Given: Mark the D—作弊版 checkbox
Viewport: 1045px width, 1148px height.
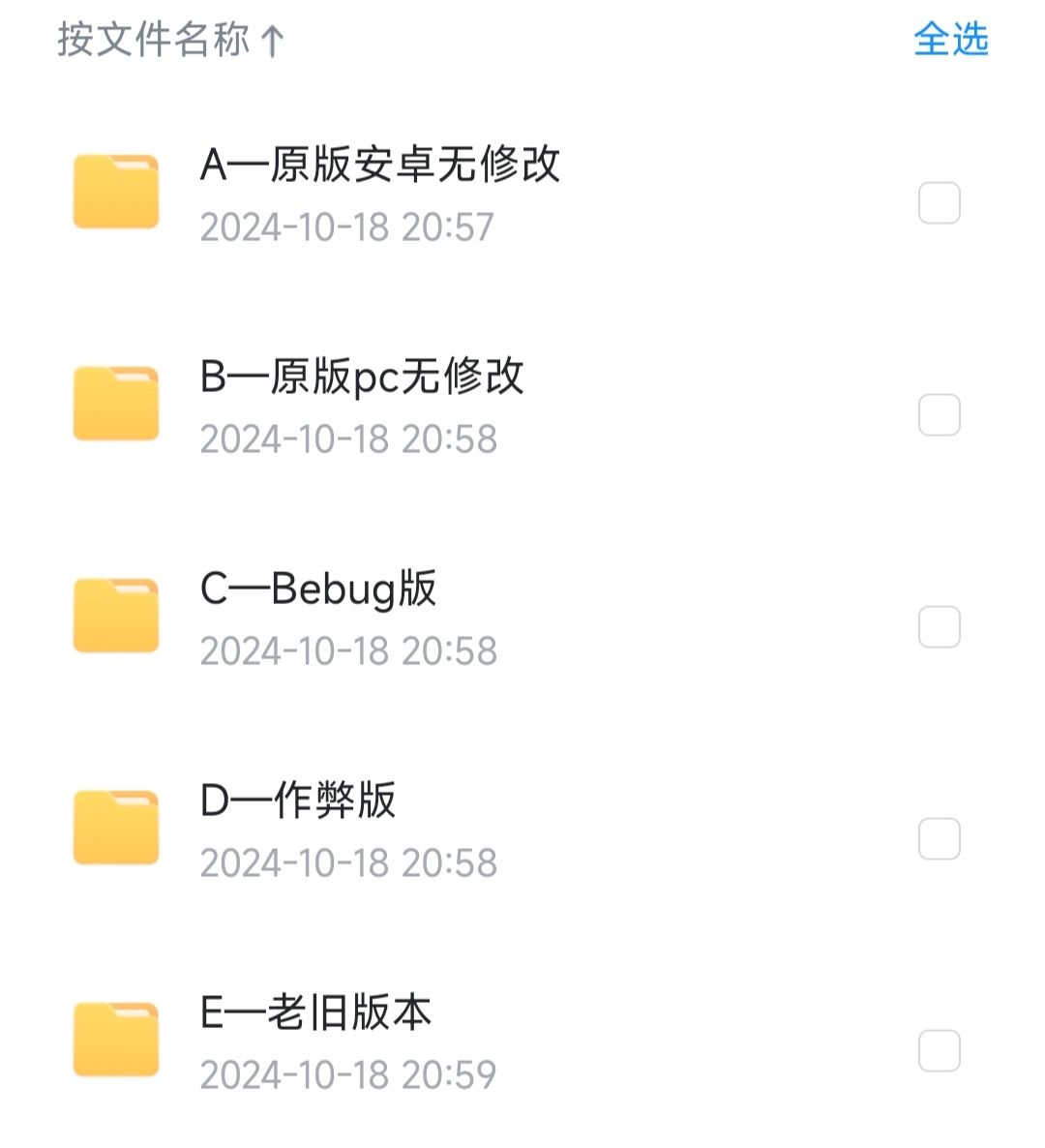Looking at the screenshot, I should (x=939, y=839).
